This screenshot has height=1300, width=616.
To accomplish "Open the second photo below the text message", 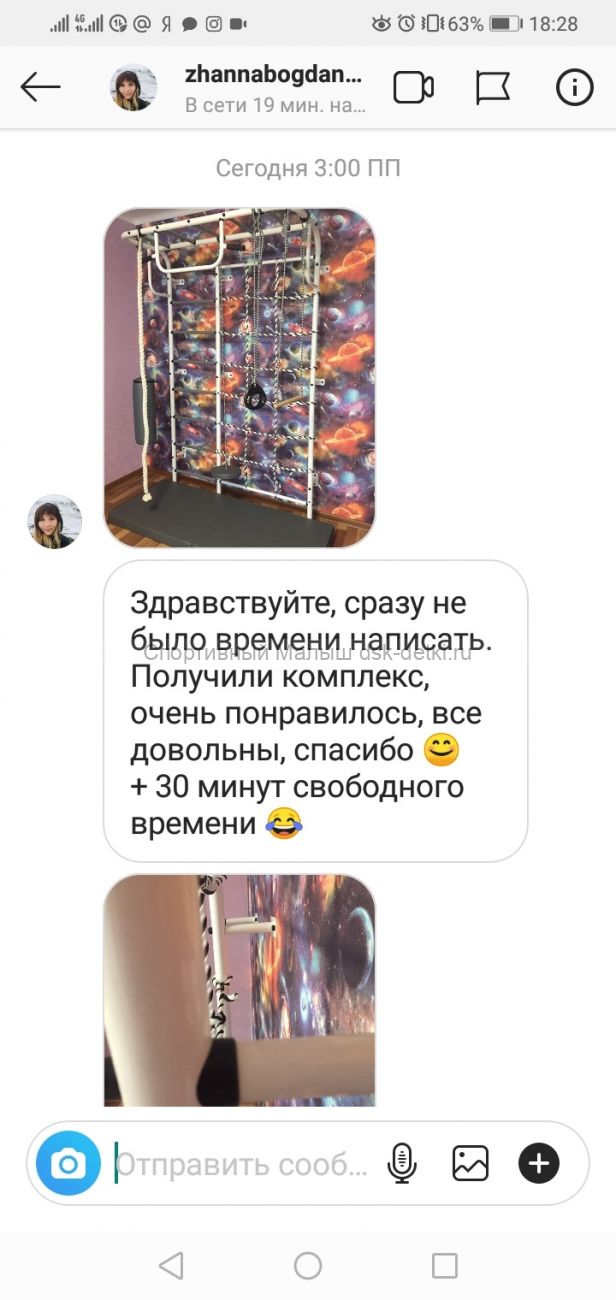I will click(x=240, y=989).
